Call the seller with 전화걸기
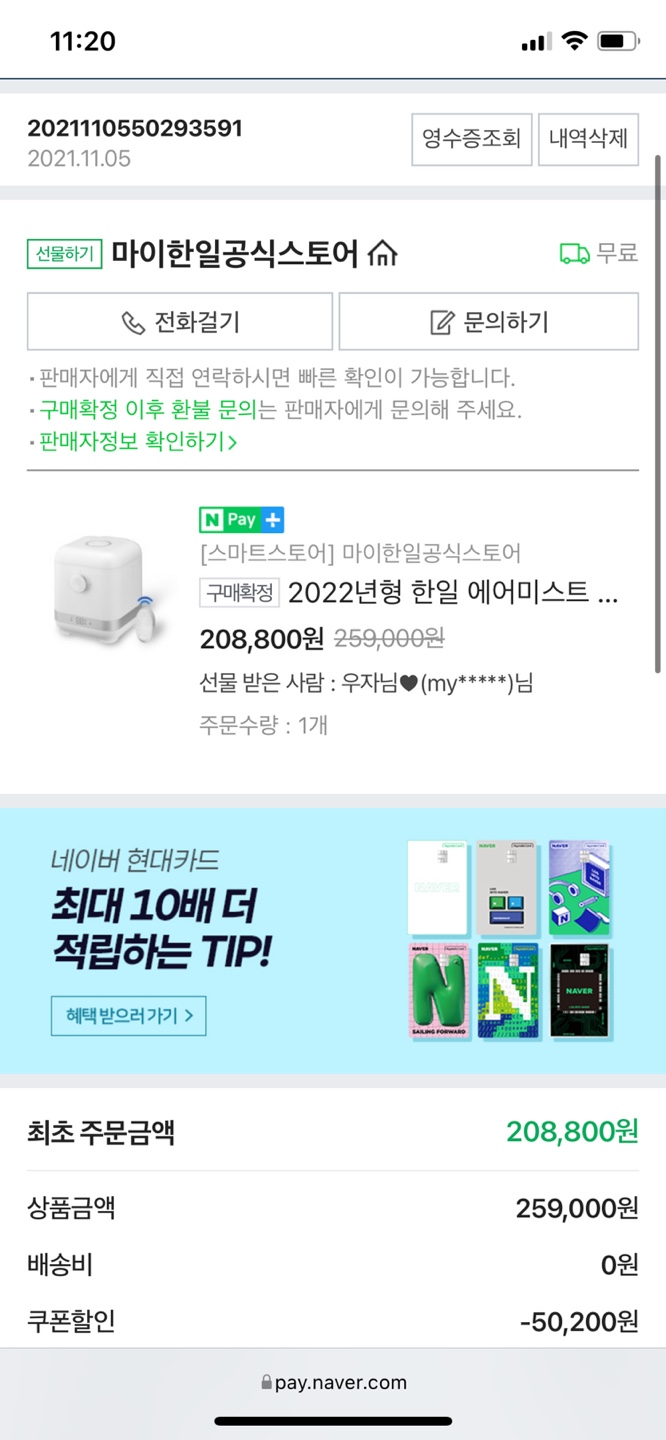Viewport: 666px width, 1440px height. click(180, 322)
